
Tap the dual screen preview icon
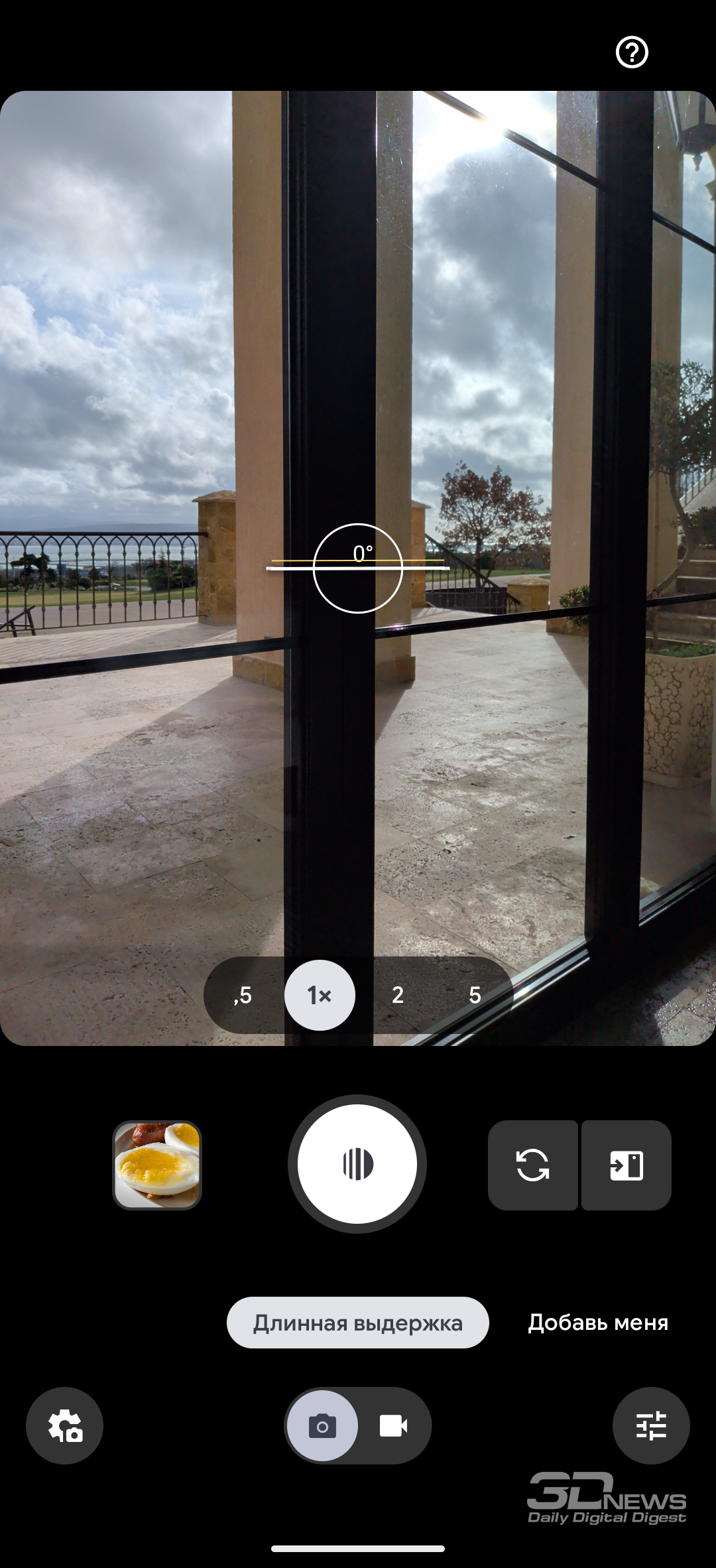coord(626,1165)
